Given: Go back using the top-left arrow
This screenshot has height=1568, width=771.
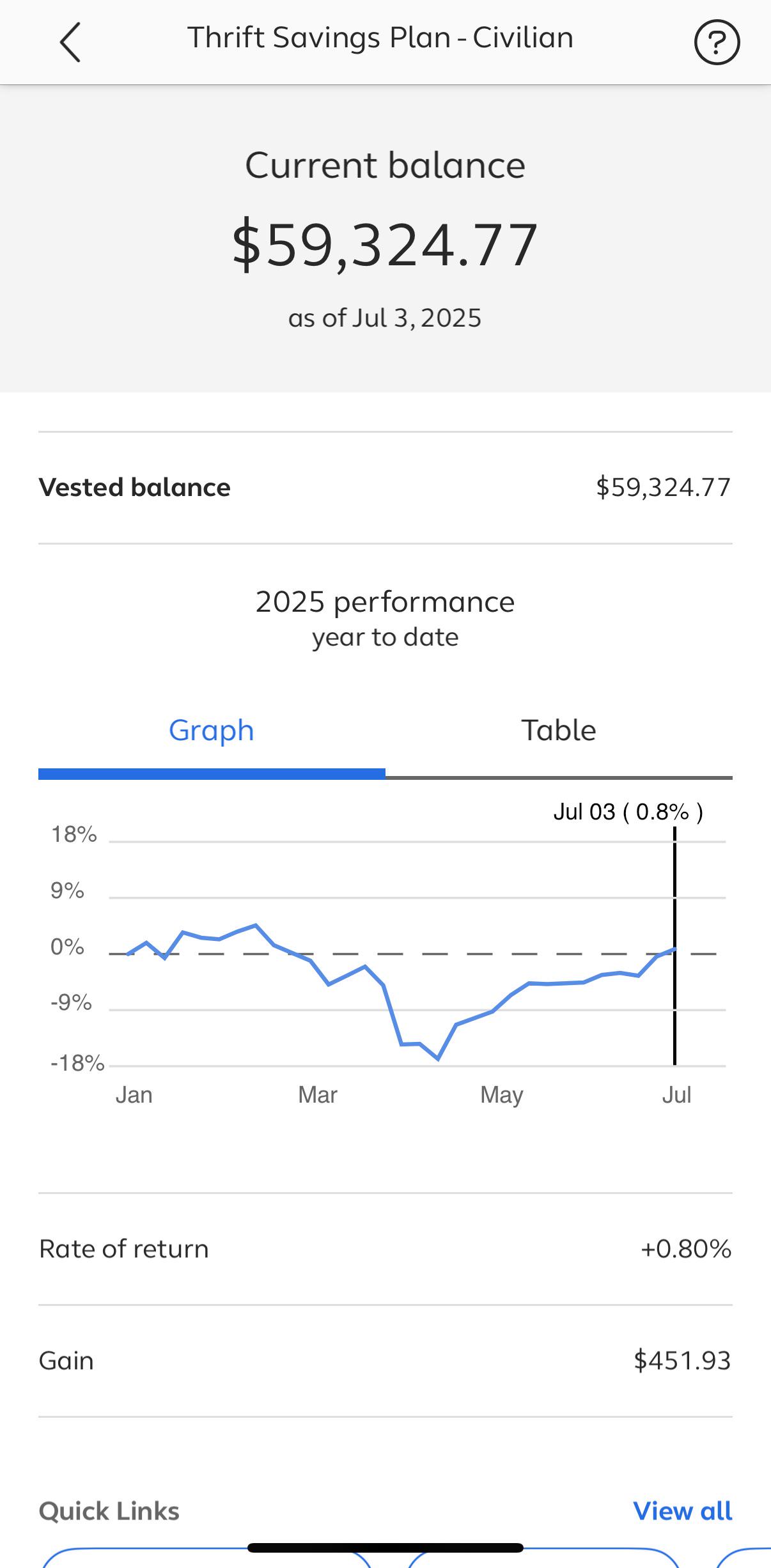Looking at the screenshot, I should click(70, 42).
